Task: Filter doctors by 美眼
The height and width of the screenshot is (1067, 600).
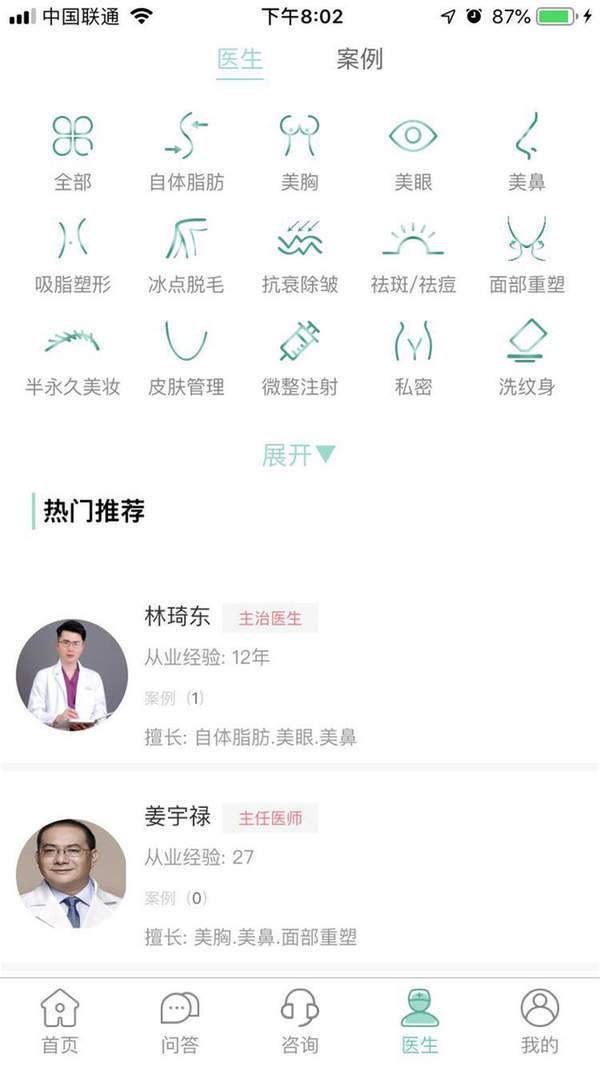Action: click(413, 151)
